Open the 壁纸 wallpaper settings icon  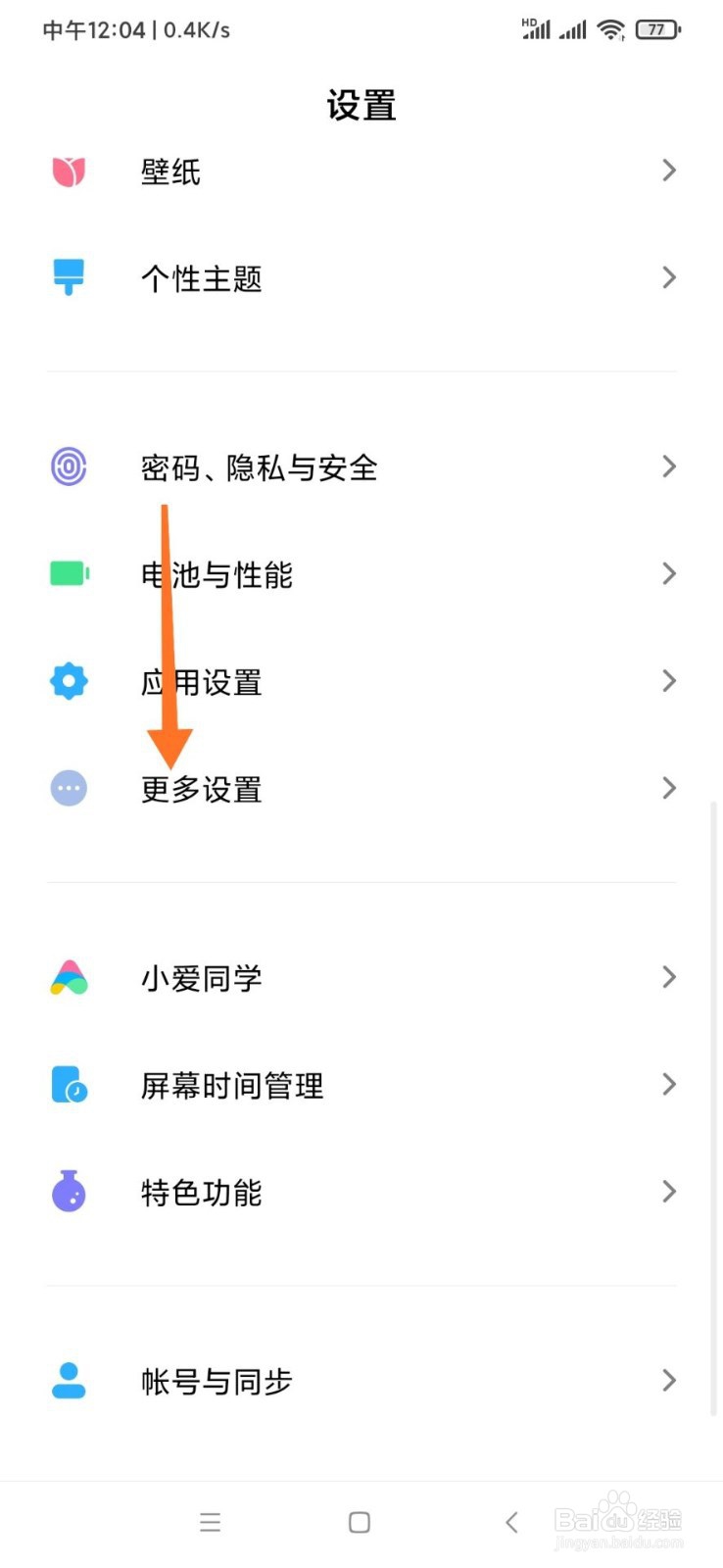[69, 171]
